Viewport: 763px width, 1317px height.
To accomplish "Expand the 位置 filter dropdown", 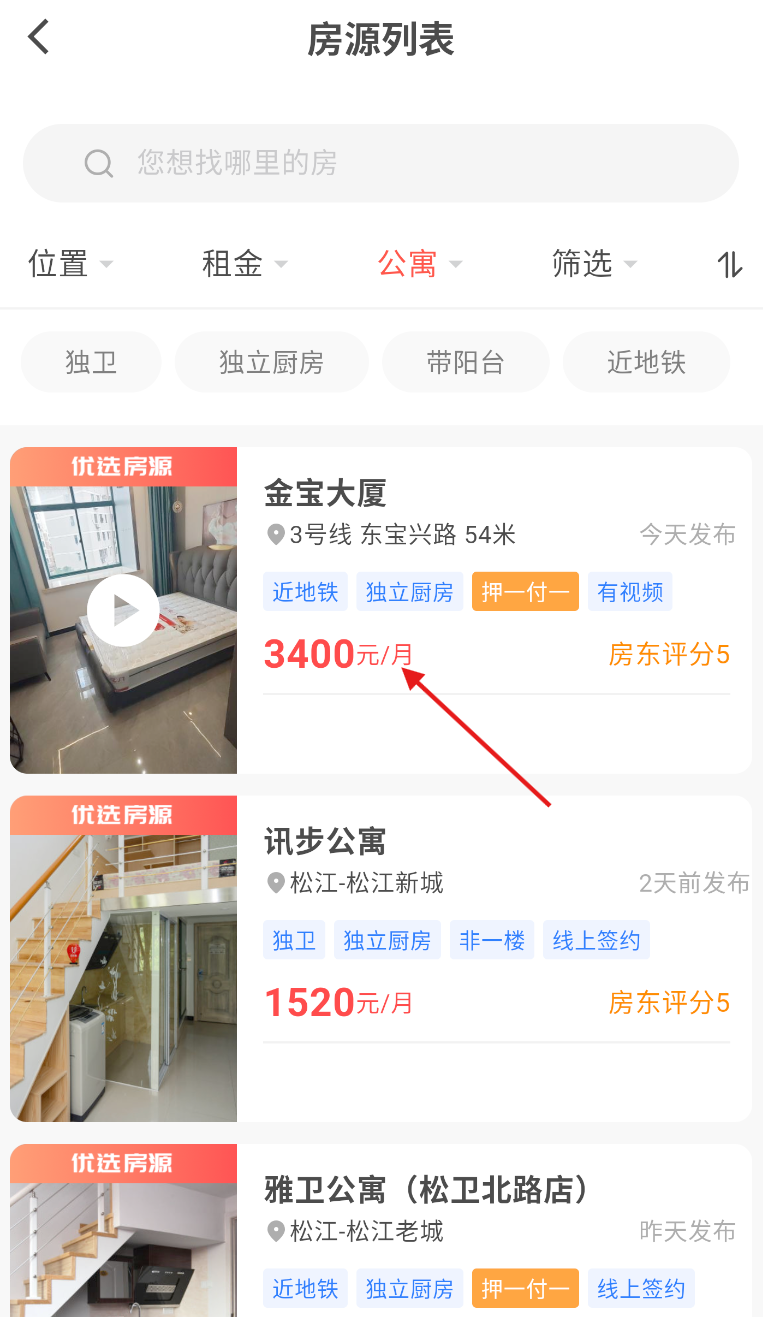I will pos(71,264).
